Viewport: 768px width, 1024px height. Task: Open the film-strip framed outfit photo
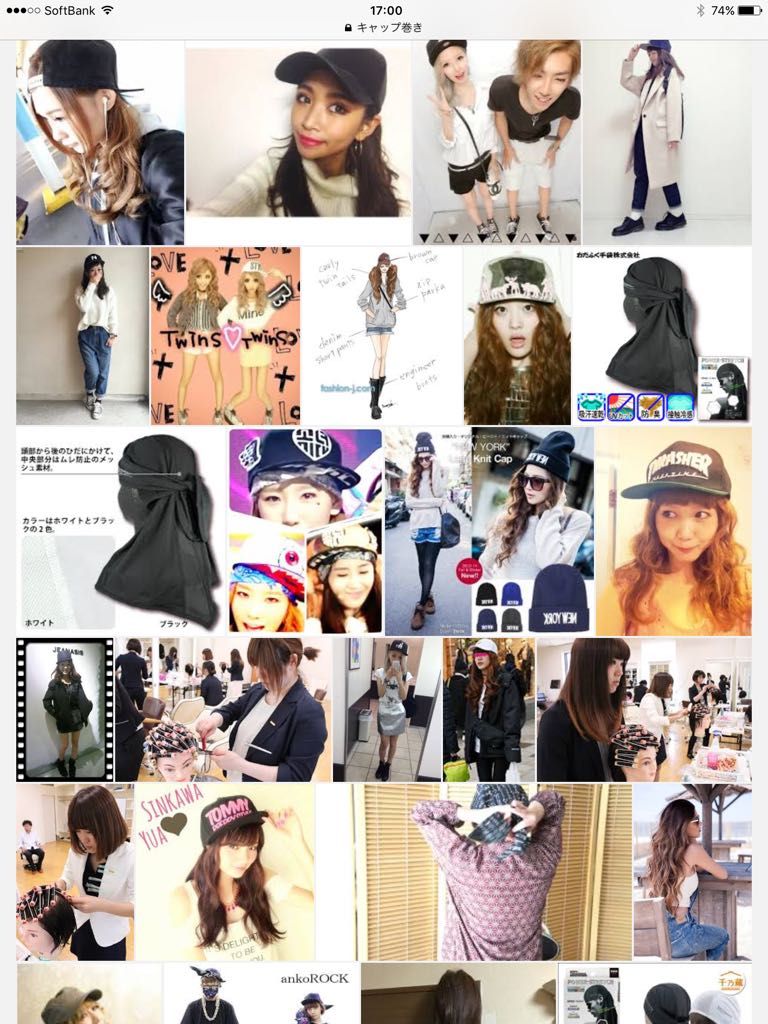(x=65, y=709)
